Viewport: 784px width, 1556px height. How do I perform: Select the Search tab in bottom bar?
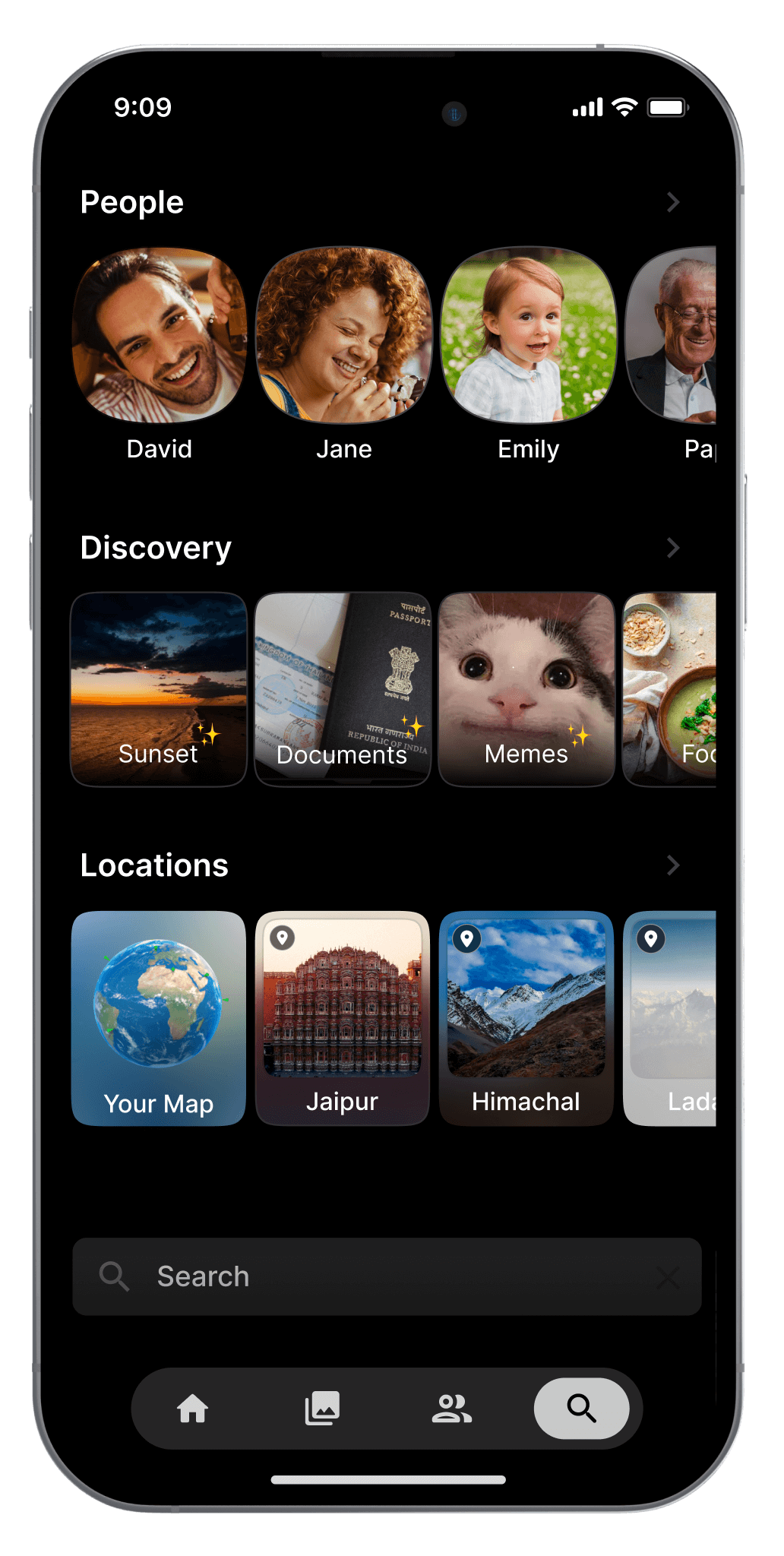[x=581, y=1409]
